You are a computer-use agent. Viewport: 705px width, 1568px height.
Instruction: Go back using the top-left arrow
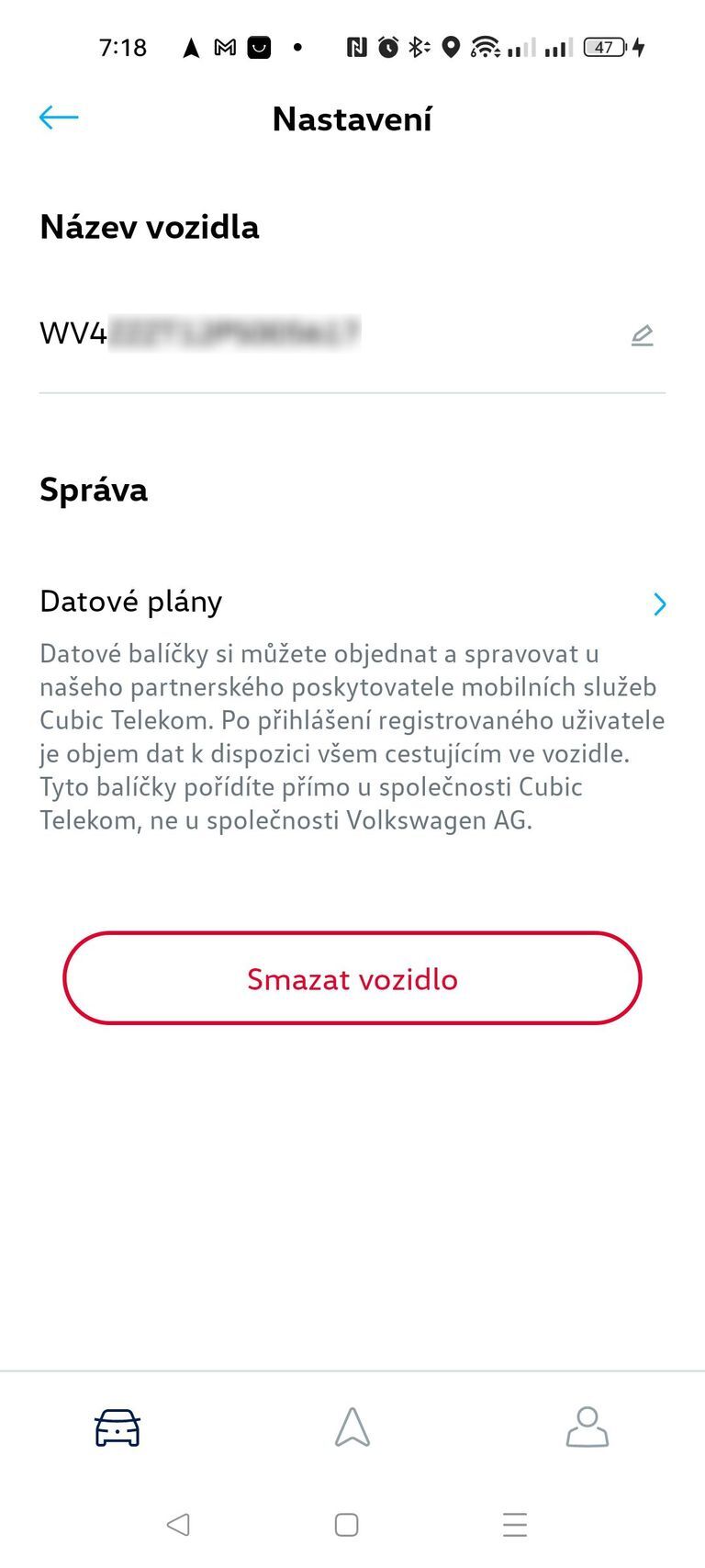coord(59,118)
